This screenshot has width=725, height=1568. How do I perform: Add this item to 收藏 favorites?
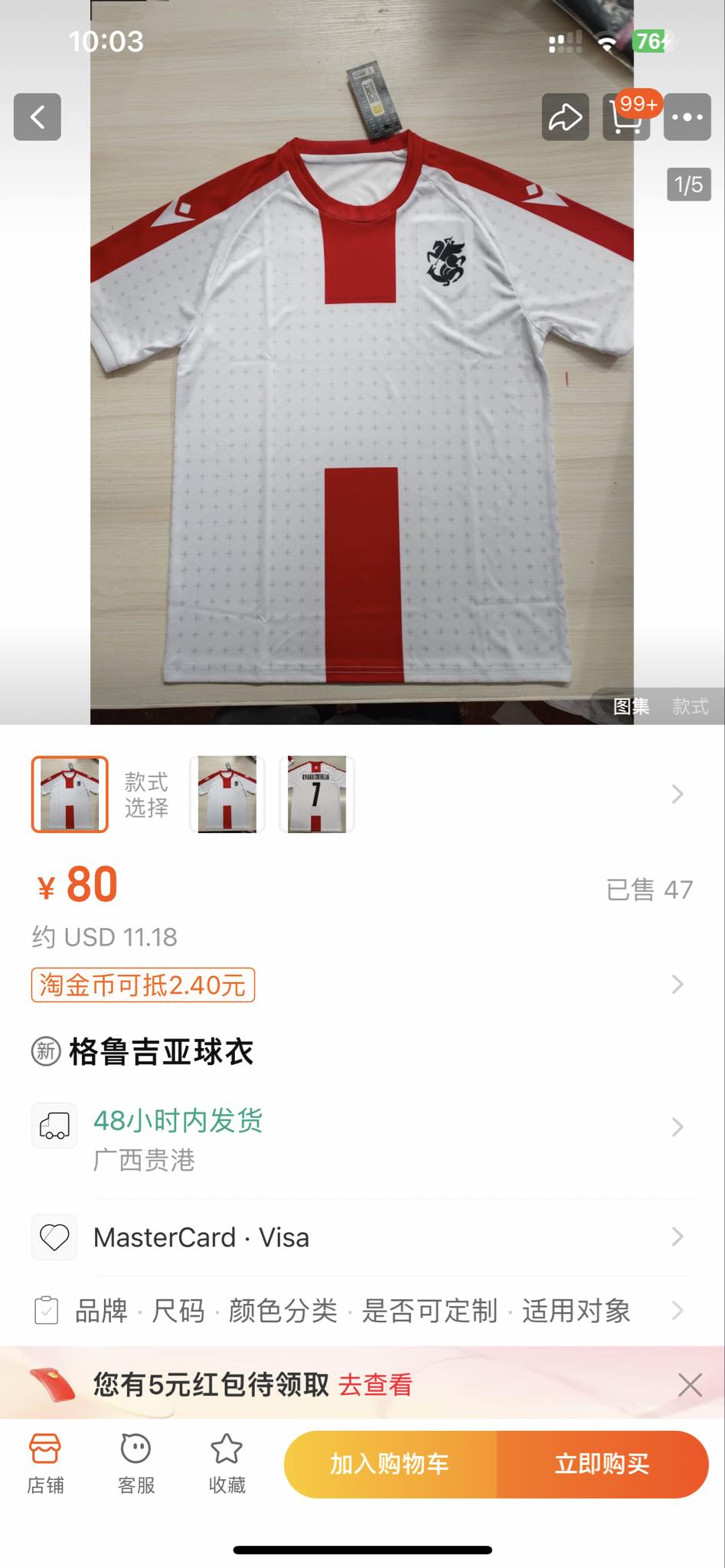pos(227,1464)
